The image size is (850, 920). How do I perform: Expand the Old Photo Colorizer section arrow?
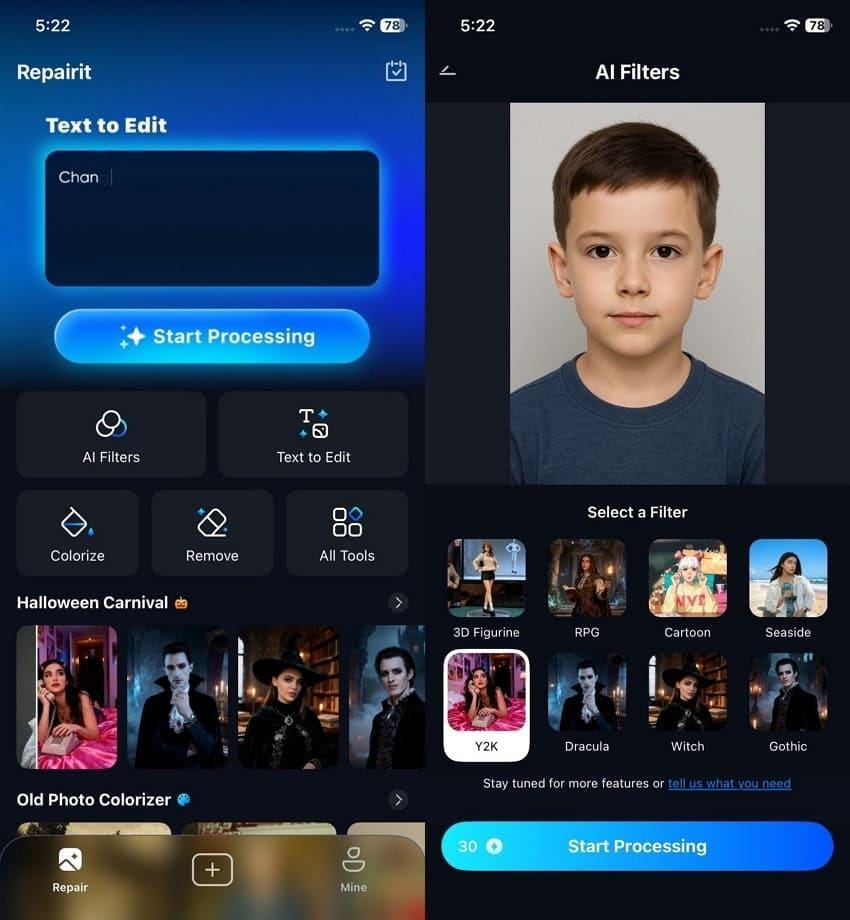398,800
